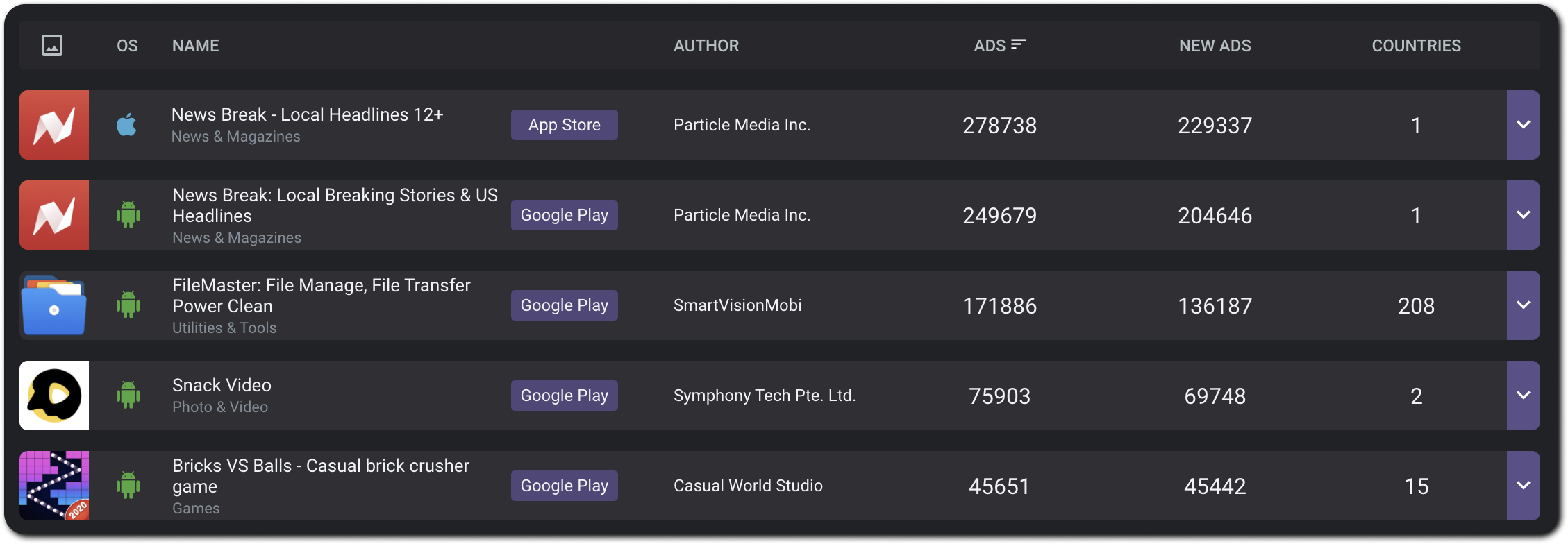Open Google Play link for Snack Video
Image resolution: width=1568 pixels, height=544 pixels.
[x=564, y=396]
